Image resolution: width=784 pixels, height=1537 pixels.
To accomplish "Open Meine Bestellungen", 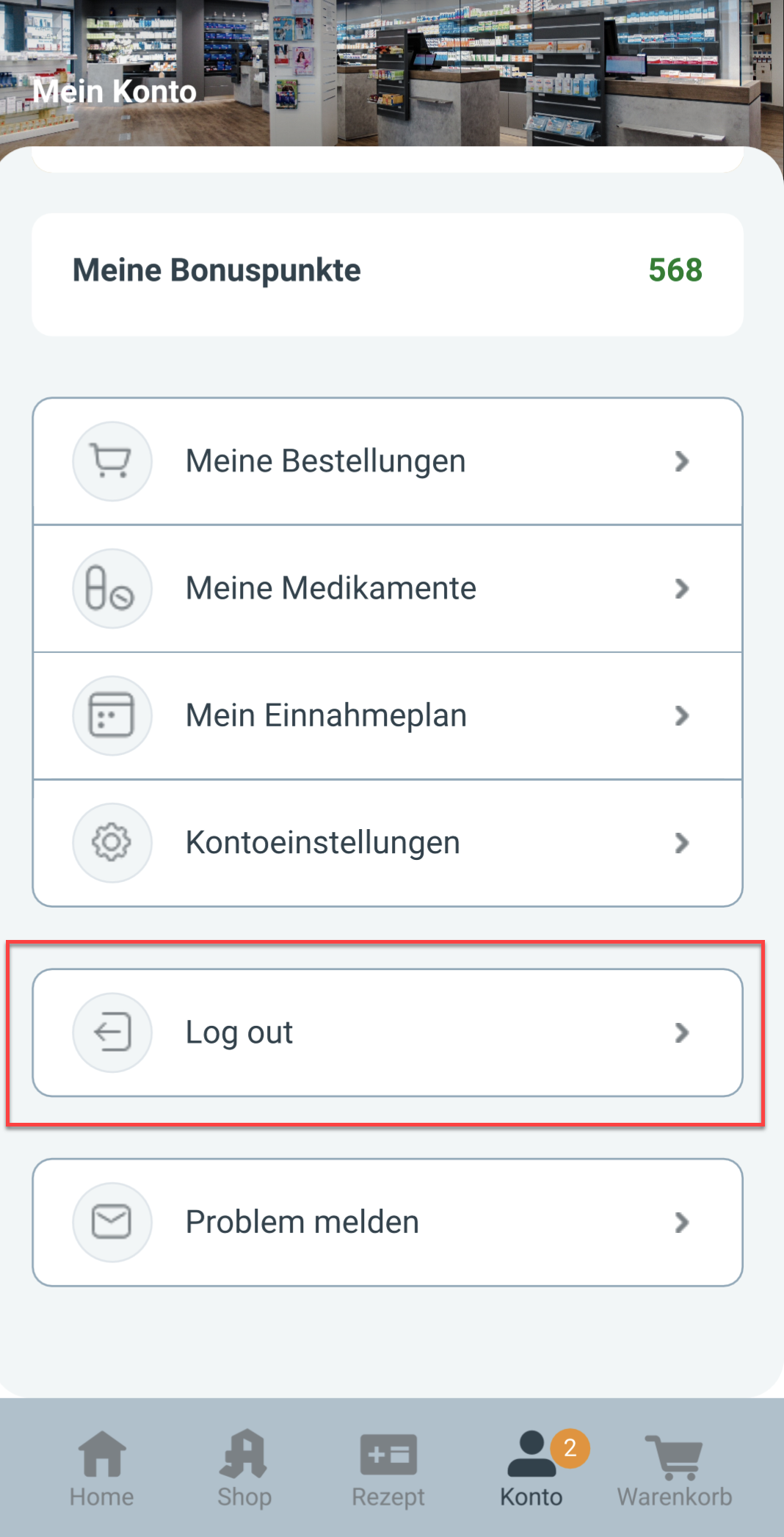I will [x=388, y=461].
